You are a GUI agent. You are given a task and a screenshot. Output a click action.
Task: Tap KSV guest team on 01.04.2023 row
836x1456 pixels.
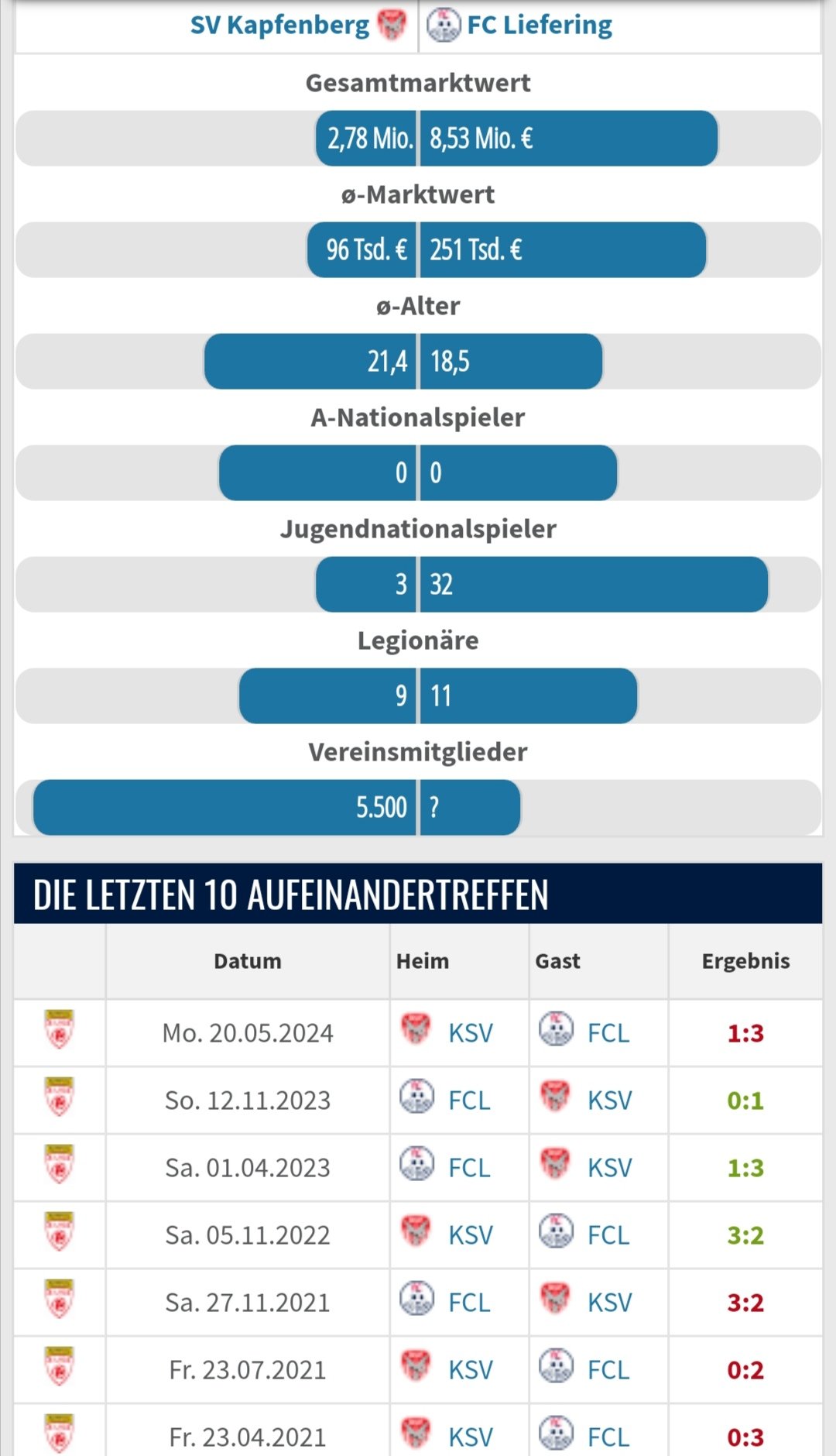click(x=610, y=1168)
